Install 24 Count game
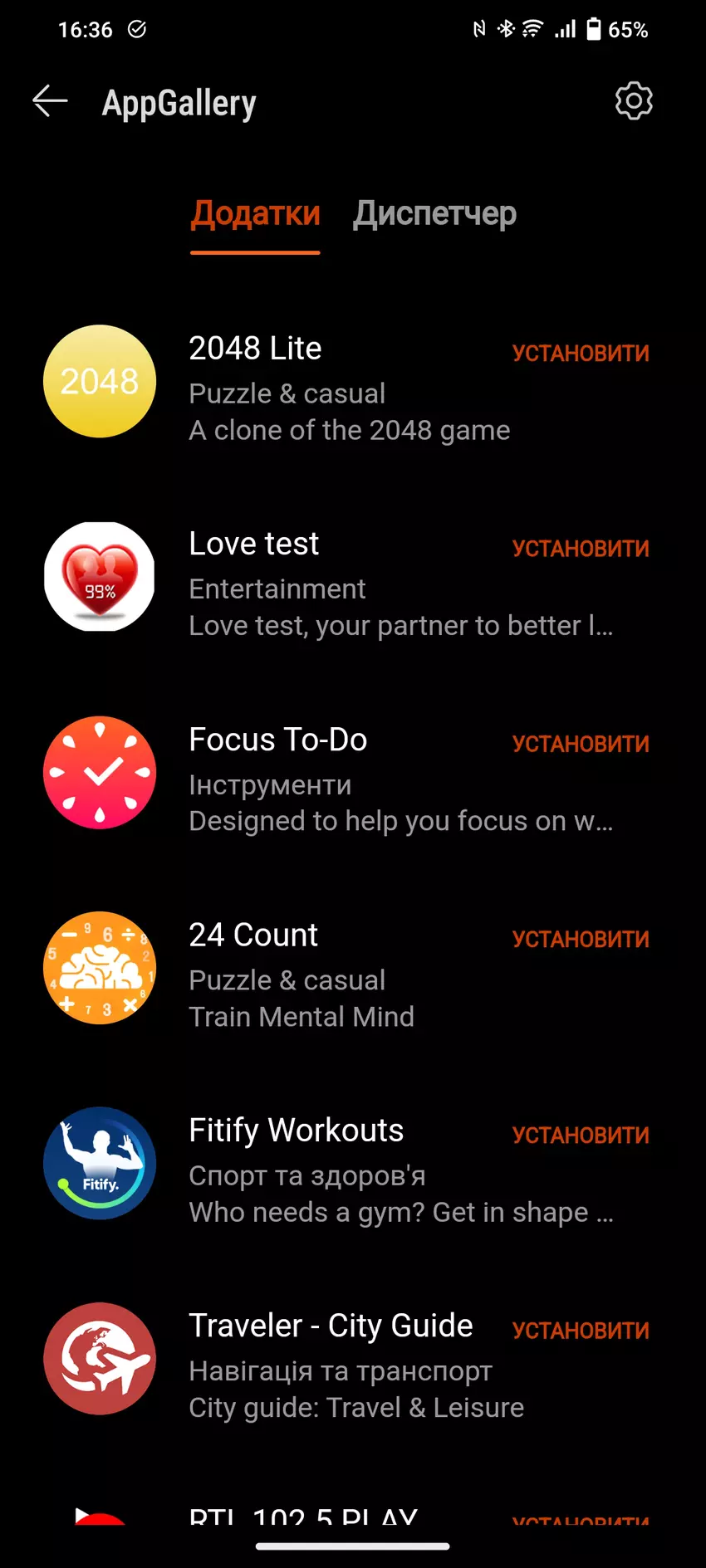Image resolution: width=706 pixels, height=1568 pixels. coord(581,940)
